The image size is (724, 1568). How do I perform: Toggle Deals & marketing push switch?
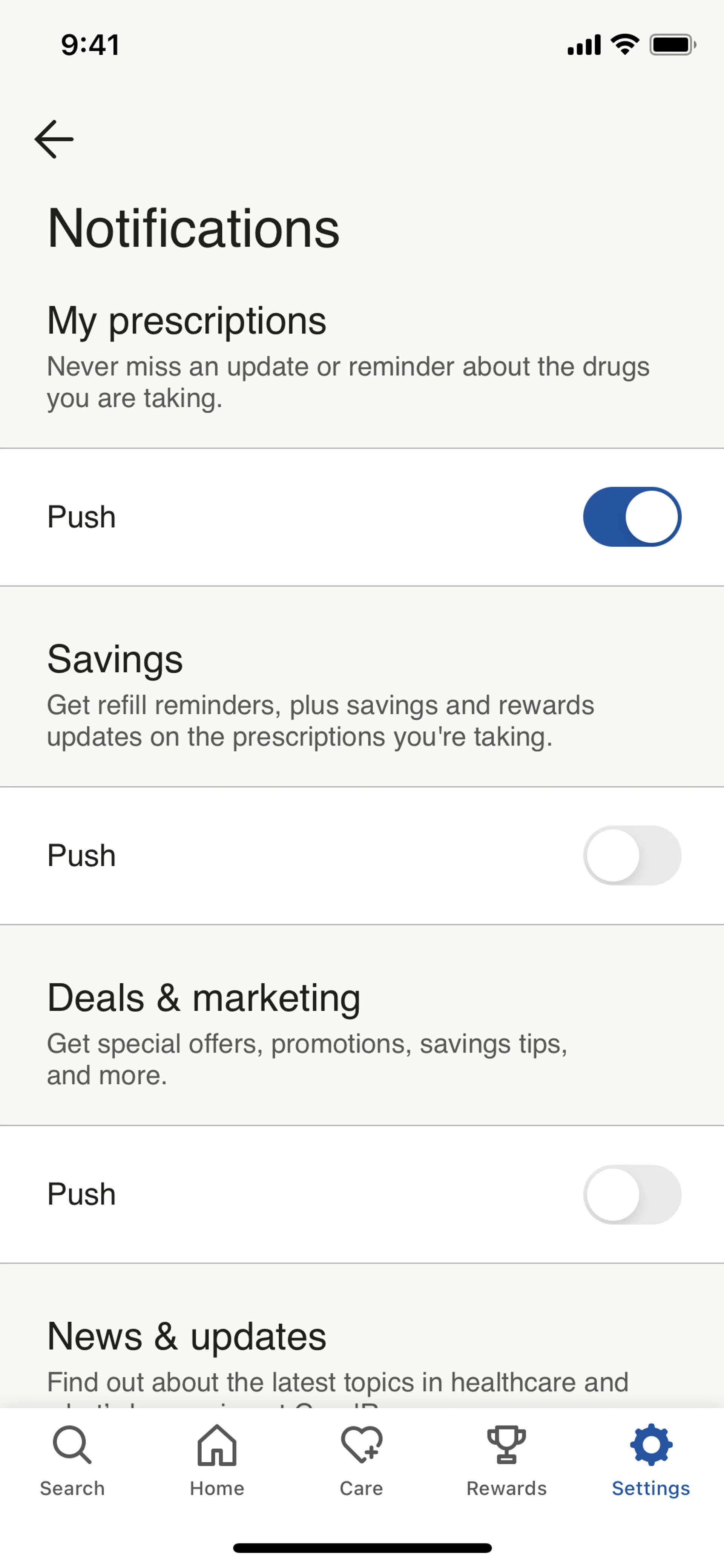pos(632,1194)
